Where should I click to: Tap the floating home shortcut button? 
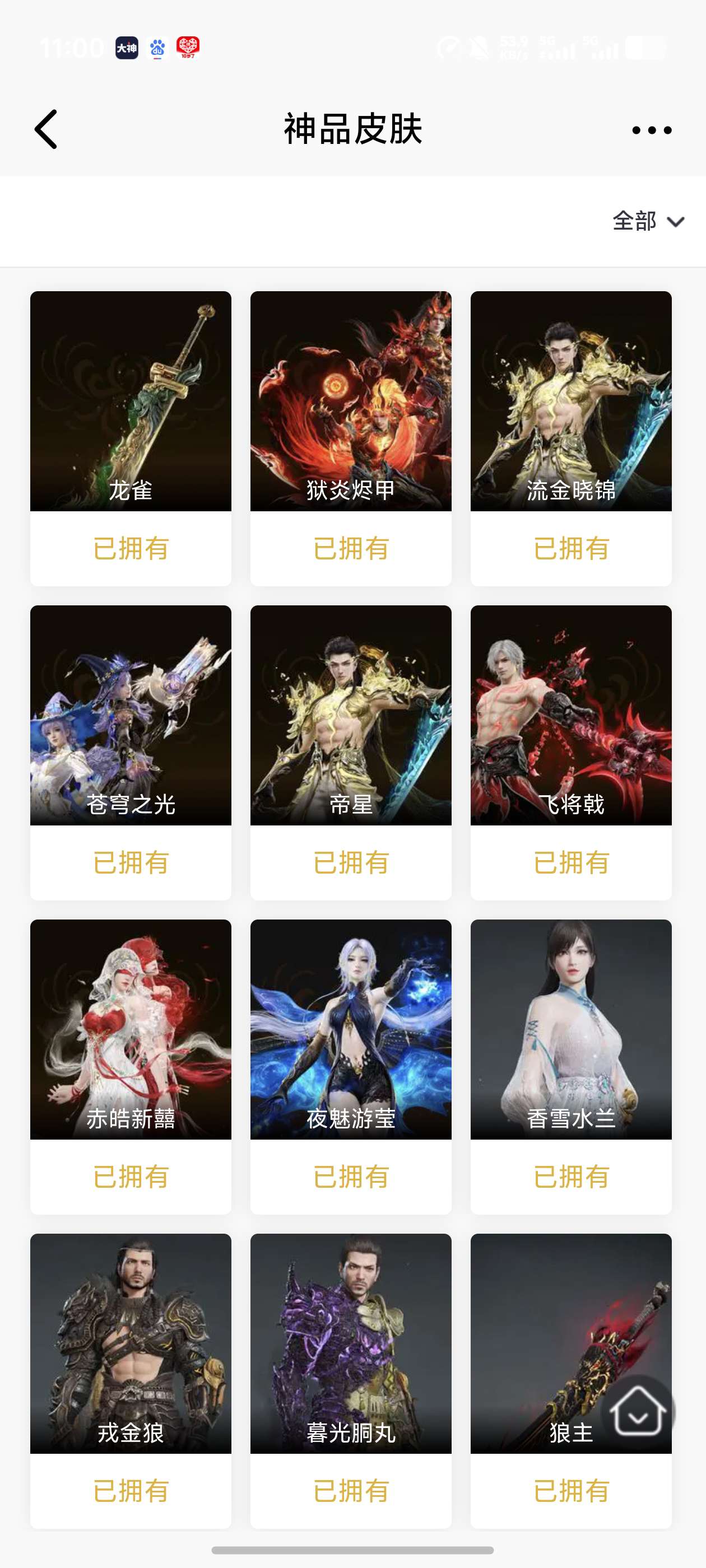coord(638,1412)
